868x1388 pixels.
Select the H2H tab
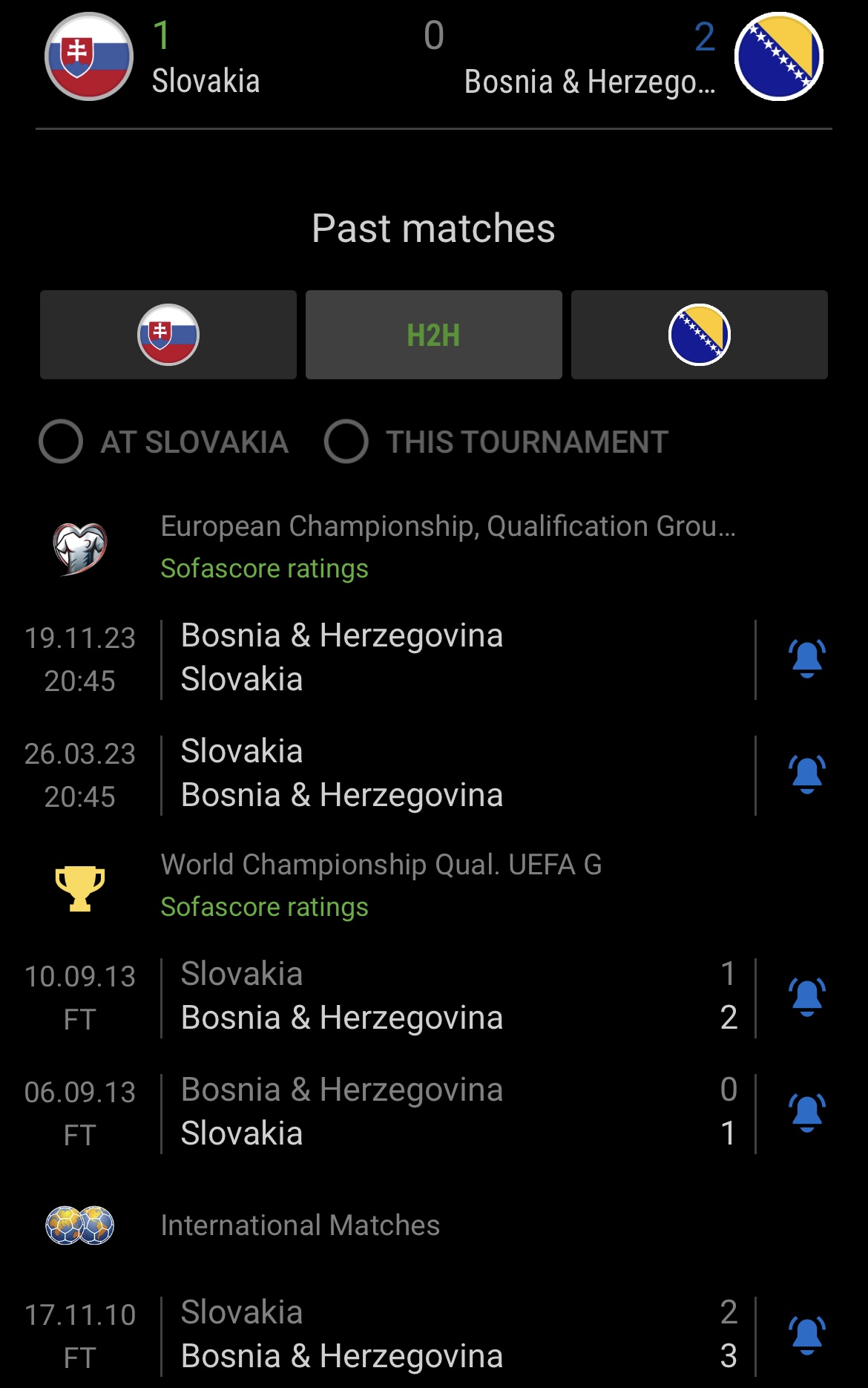433,335
